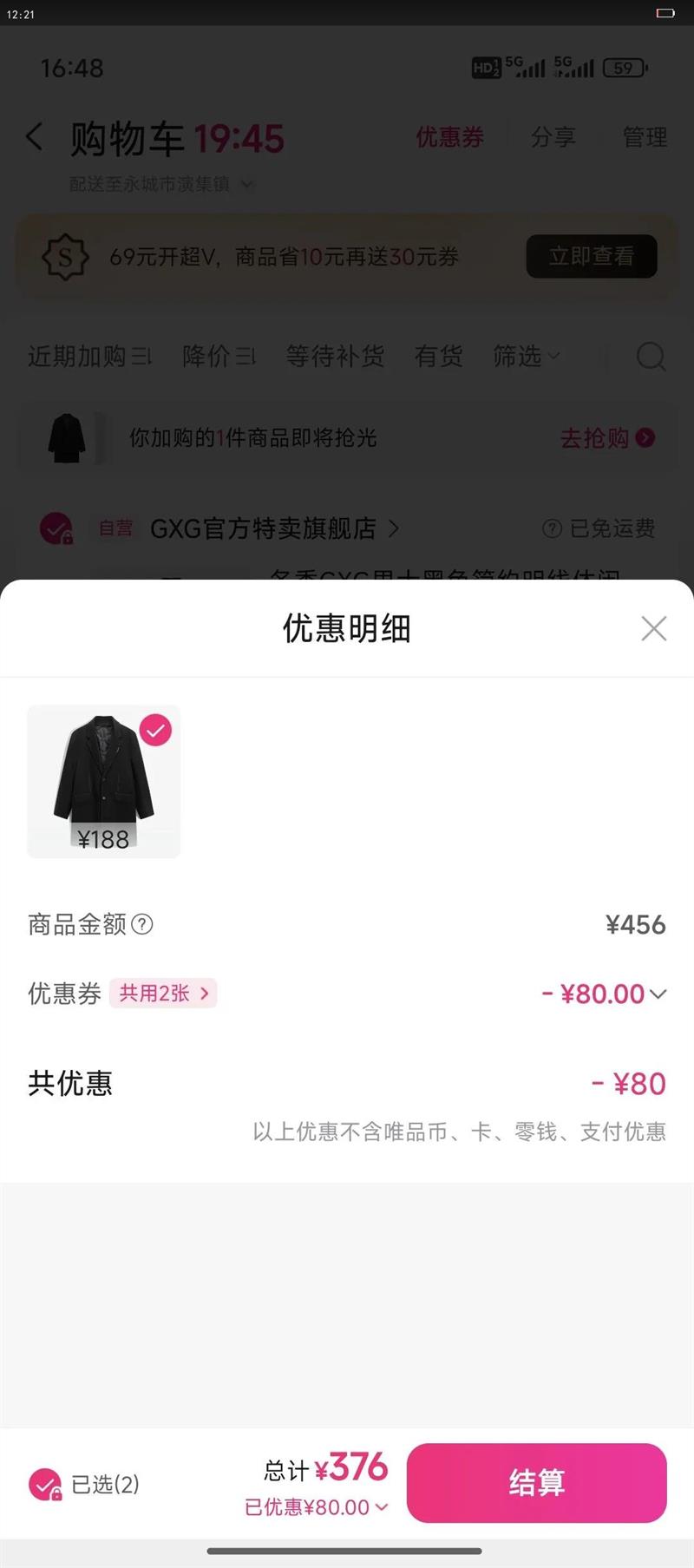This screenshot has width=694, height=1568.
Task: Tap 立即查看 in the super VIP banner
Action: 592,257
